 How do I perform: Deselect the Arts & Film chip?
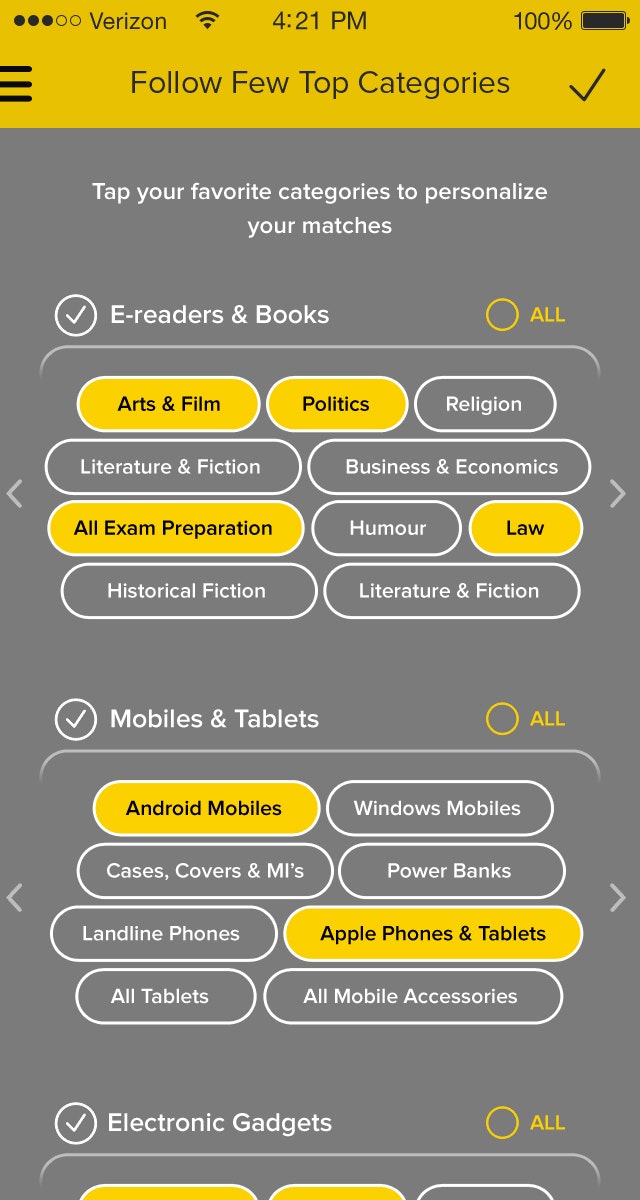[168, 404]
